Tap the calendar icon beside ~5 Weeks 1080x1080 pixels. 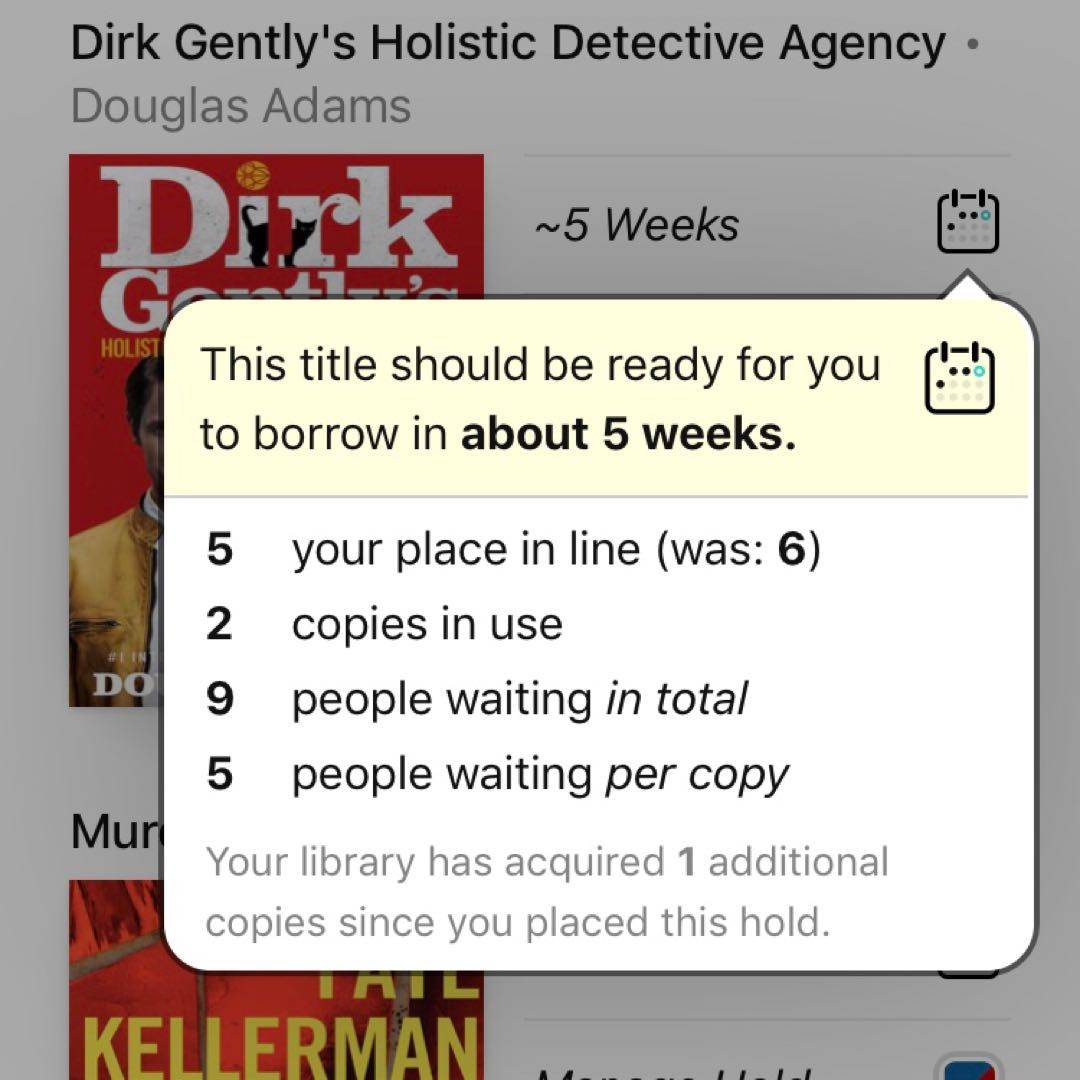click(x=967, y=221)
